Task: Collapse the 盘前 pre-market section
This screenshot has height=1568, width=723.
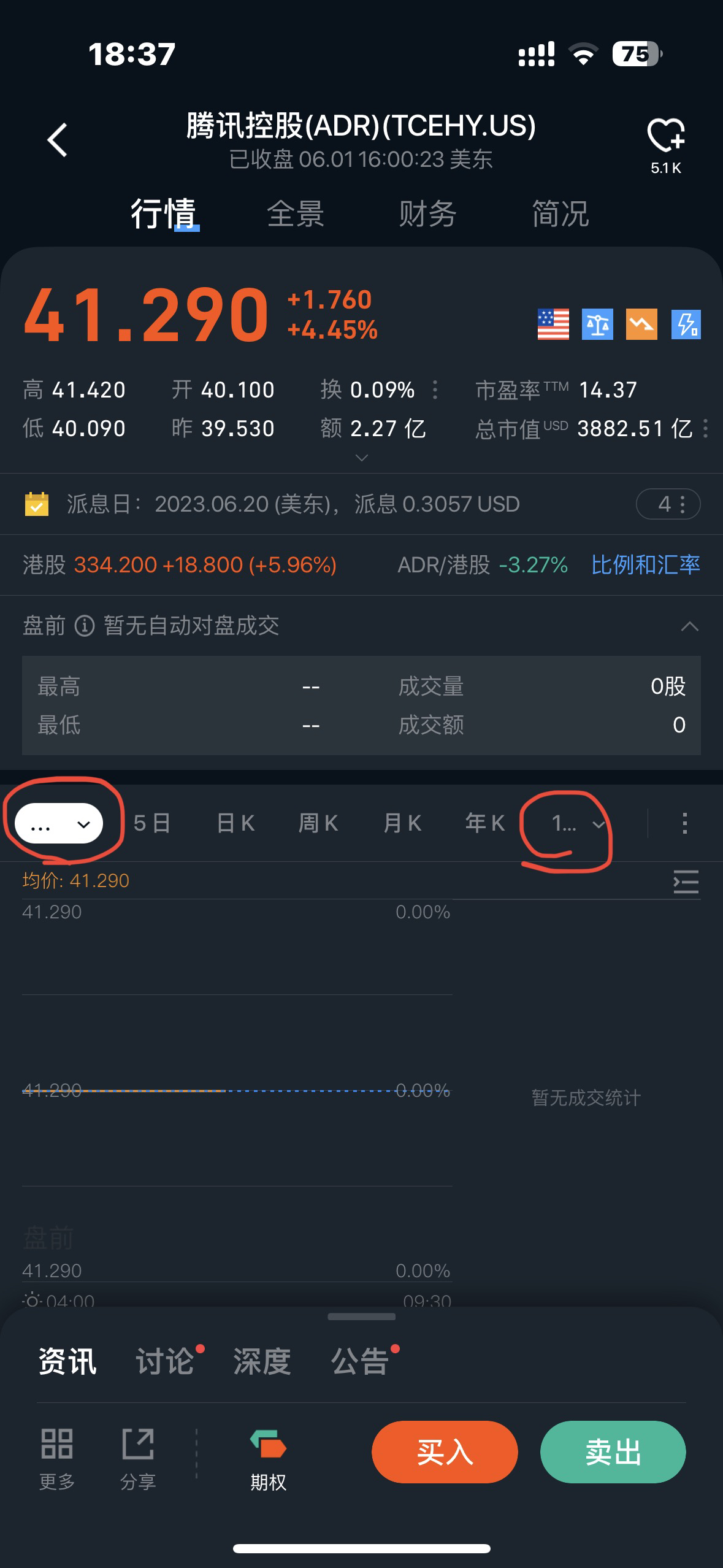Action: 690,626
